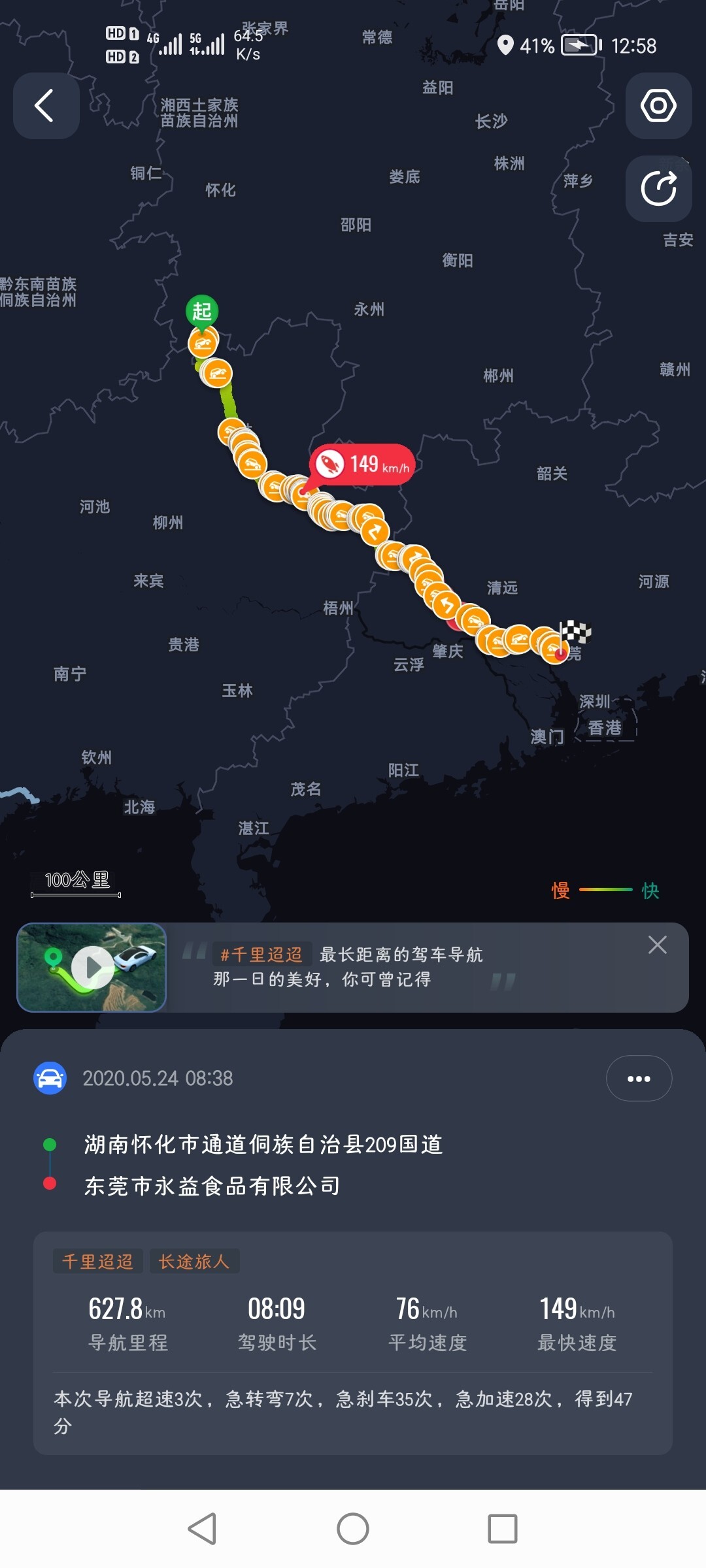Open the hexagon settings icon

tap(658, 106)
